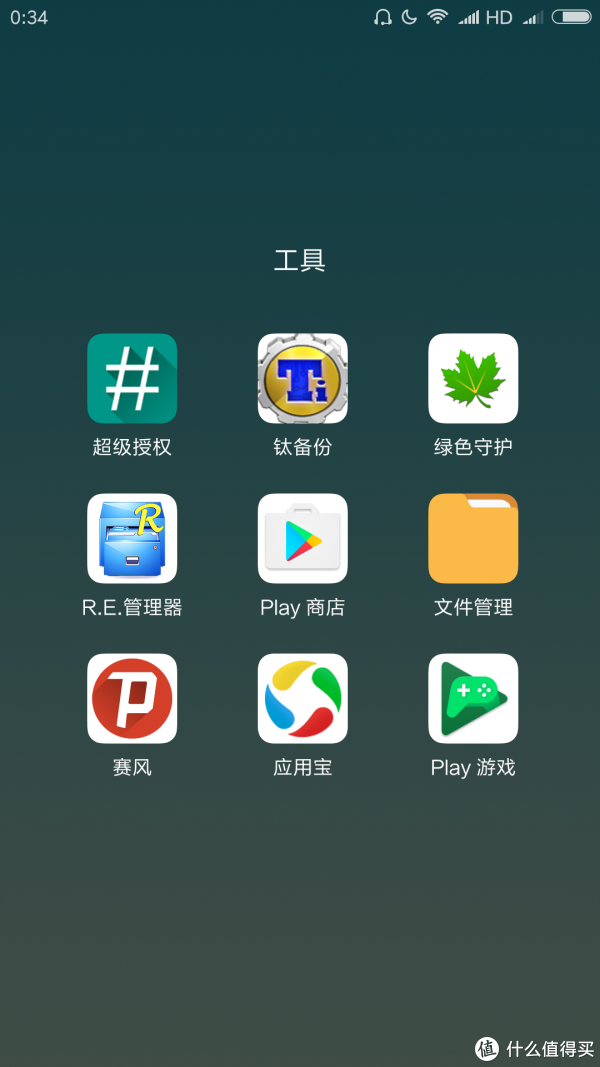Image resolution: width=600 pixels, height=1067 pixels.
Task: Open the 绿色守护 Greenify app
Action: pyautogui.click(x=473, y=379)
